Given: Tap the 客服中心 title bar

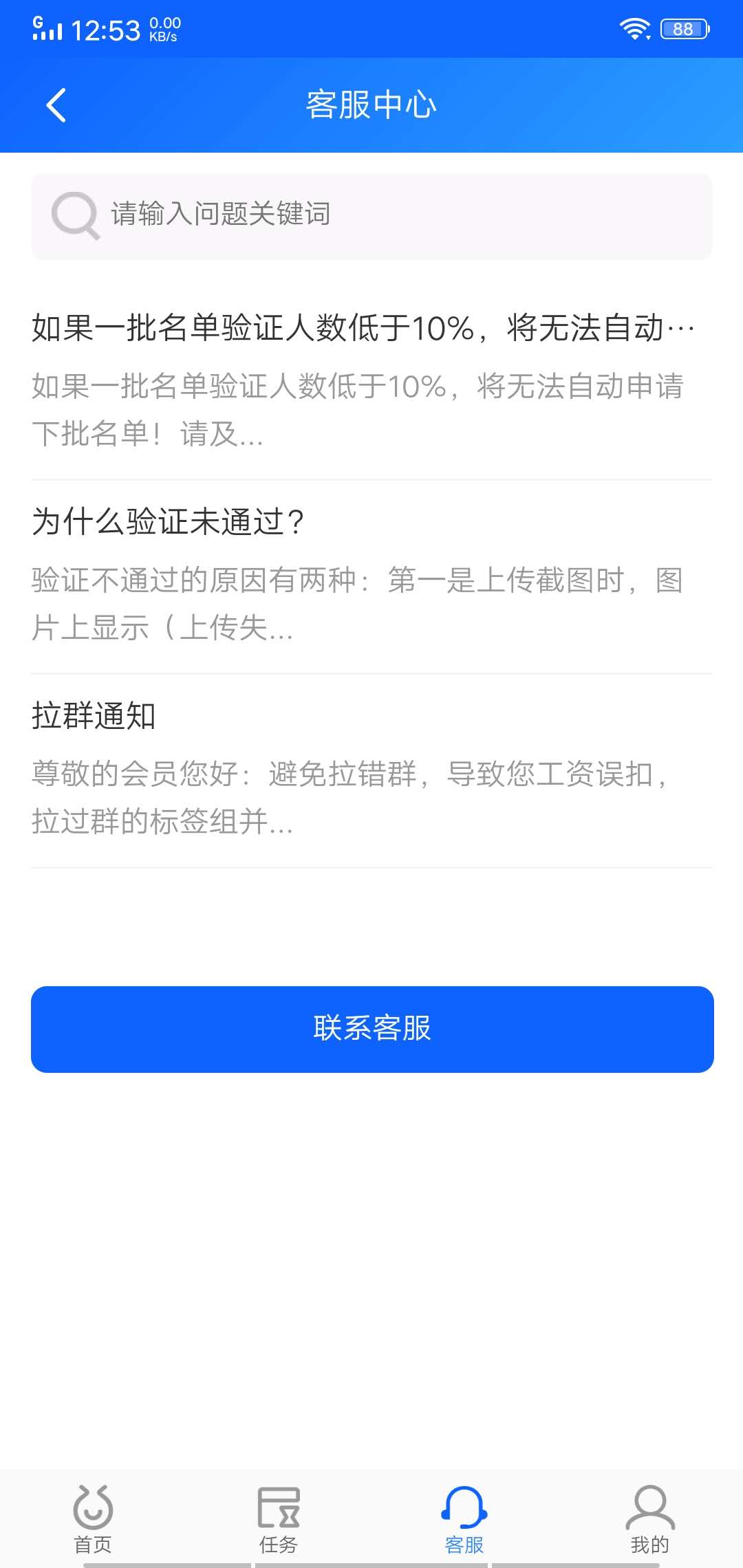Looking at the screenshot, I should click(x=371, y=105).
